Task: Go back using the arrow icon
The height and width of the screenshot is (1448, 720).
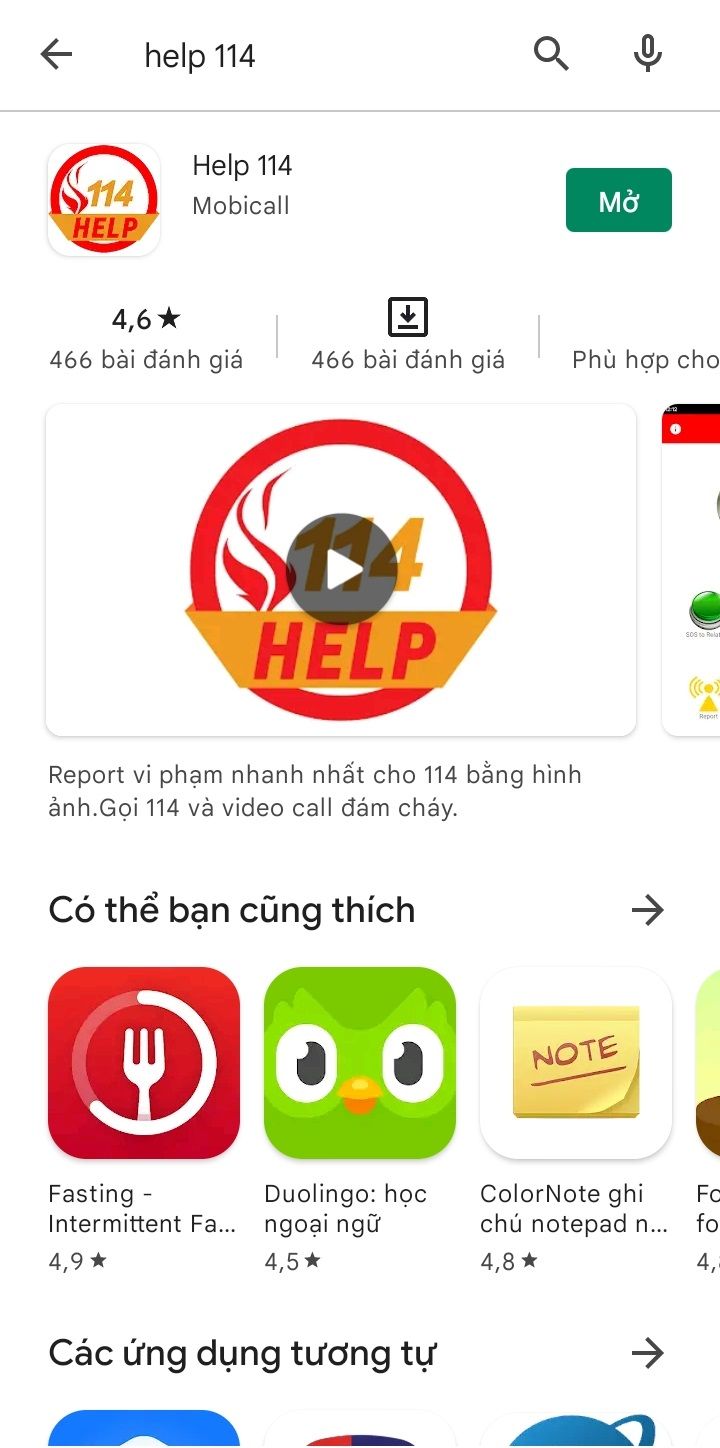Action: [x=57, y=55]
